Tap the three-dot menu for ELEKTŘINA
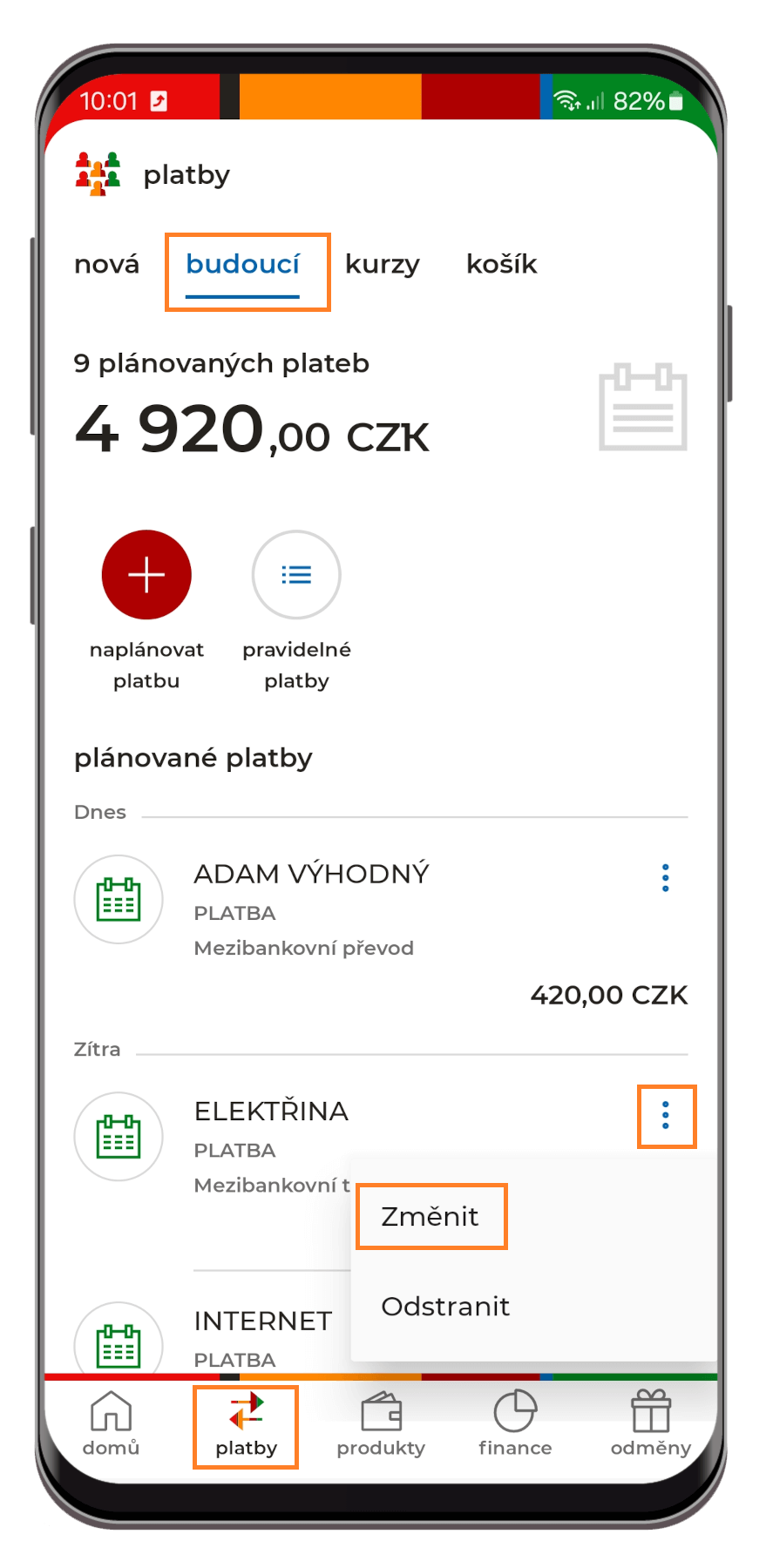 [x=666, y=1115]
